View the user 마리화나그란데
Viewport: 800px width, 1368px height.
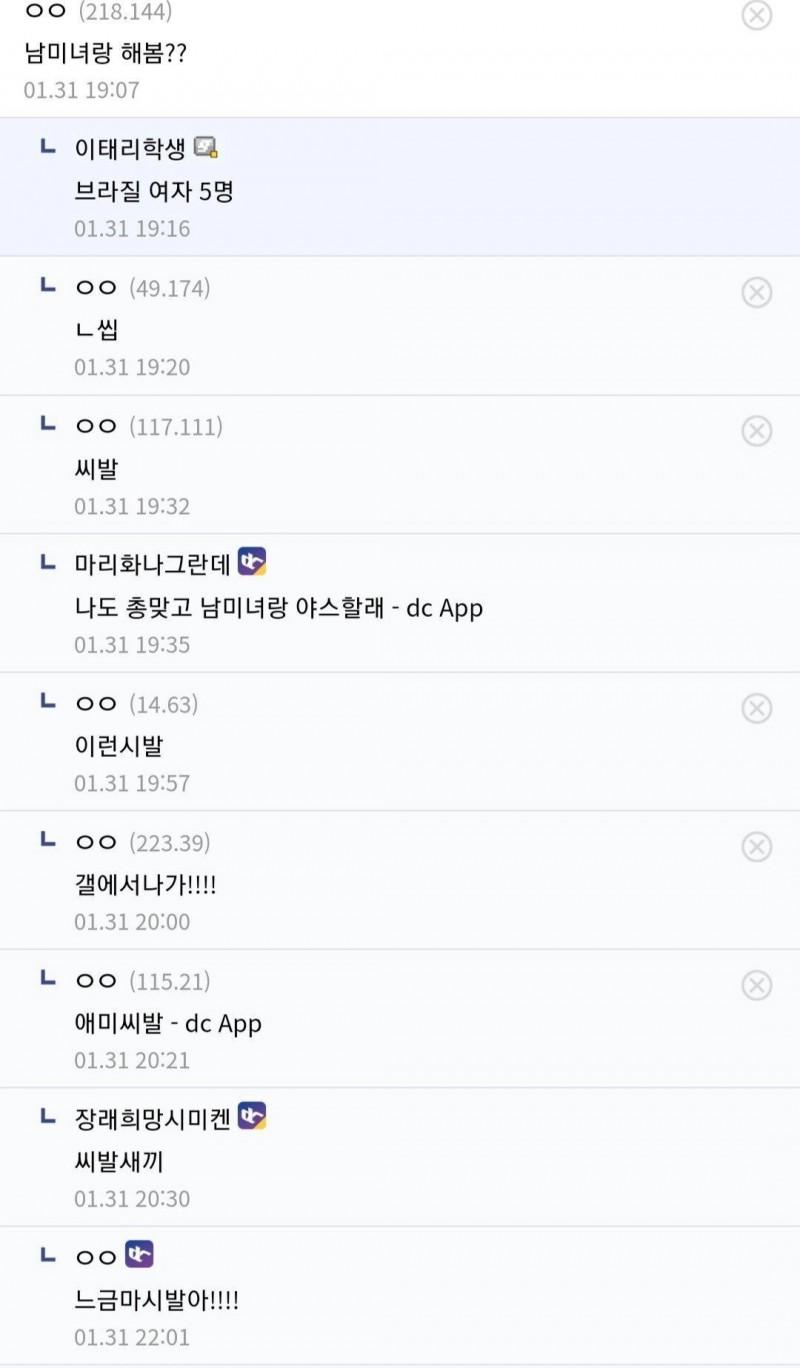[152, 564]
